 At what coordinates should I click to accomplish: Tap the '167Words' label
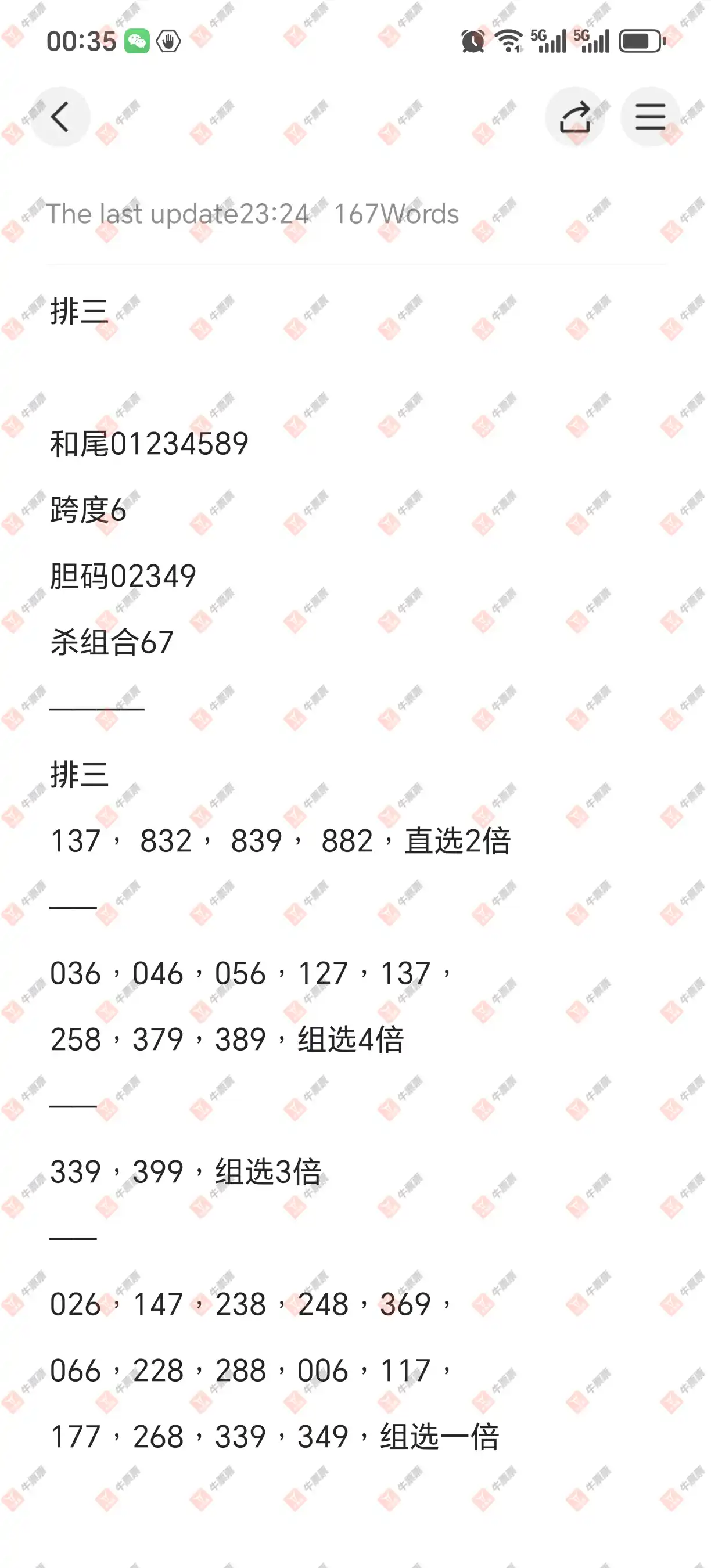pyautogui.click(x=397, y=213)
